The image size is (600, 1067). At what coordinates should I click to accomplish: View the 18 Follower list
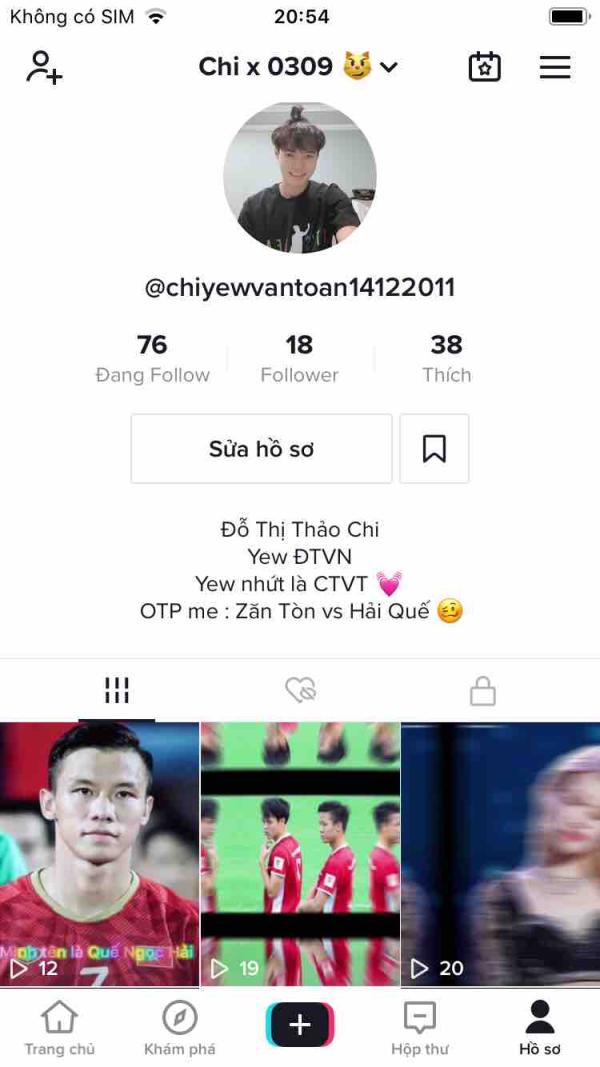299,359
